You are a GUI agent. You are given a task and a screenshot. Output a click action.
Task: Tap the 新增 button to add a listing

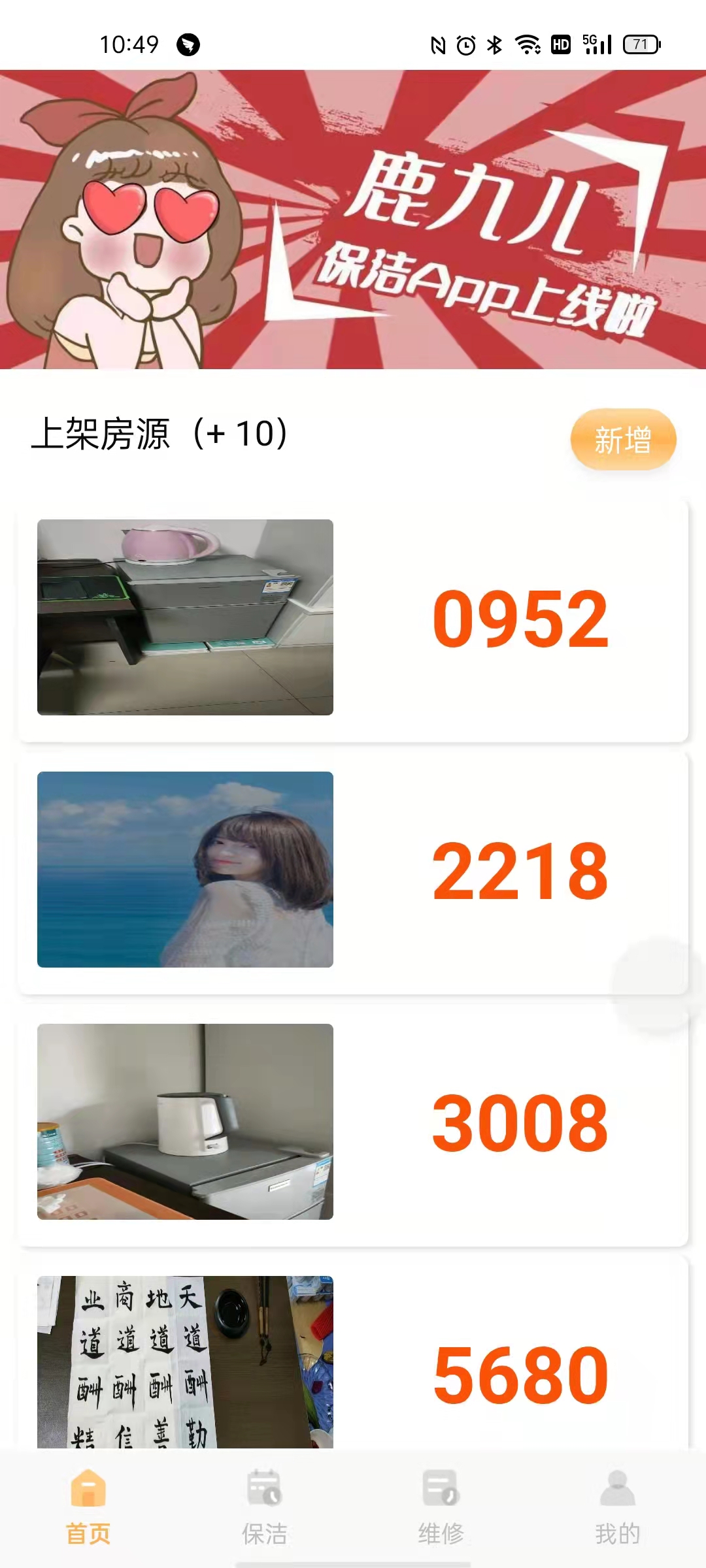pyautogui.click(x=622, y=440)
